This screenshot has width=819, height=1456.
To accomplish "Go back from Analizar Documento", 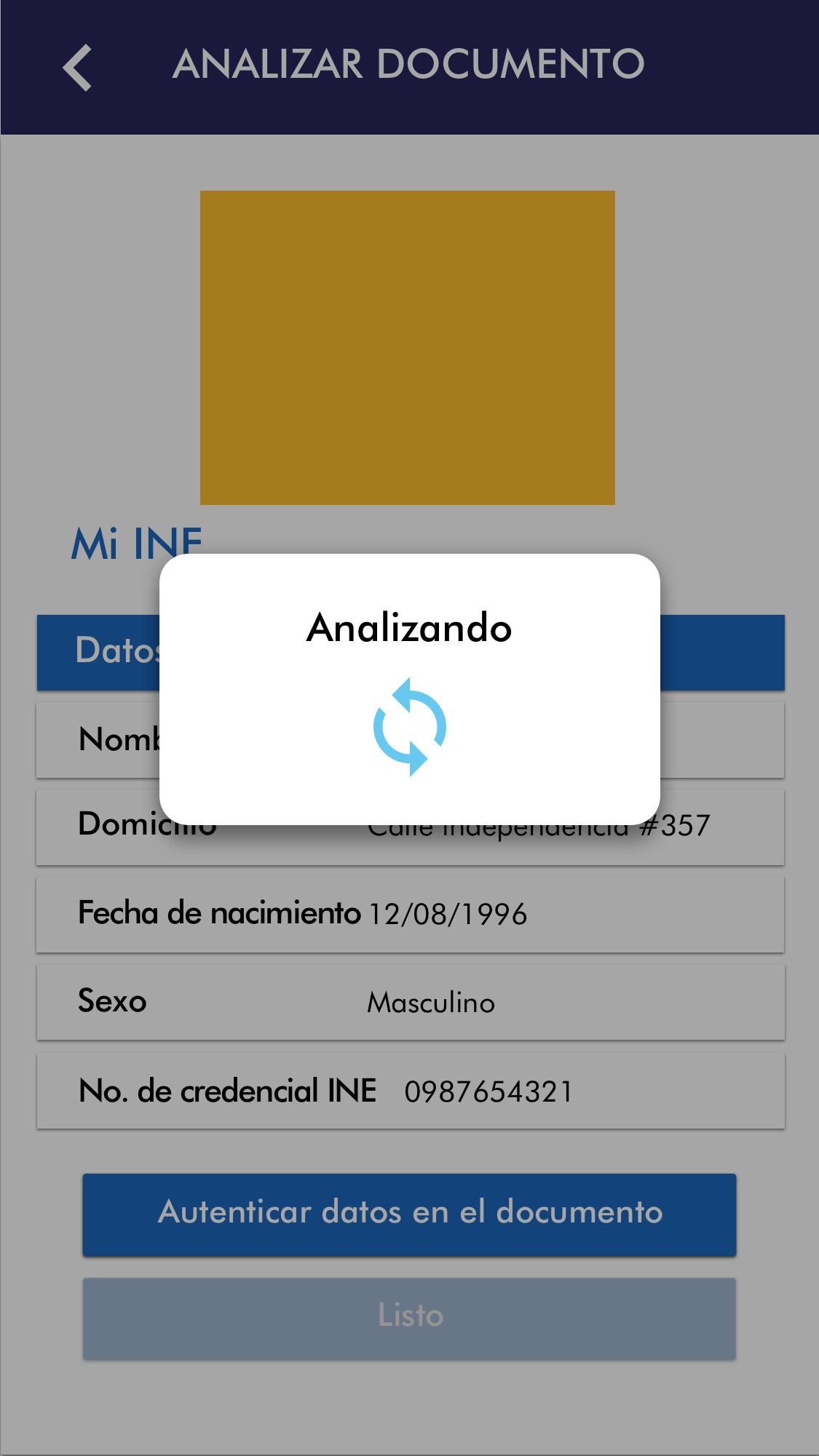I will tap(78, 67).
